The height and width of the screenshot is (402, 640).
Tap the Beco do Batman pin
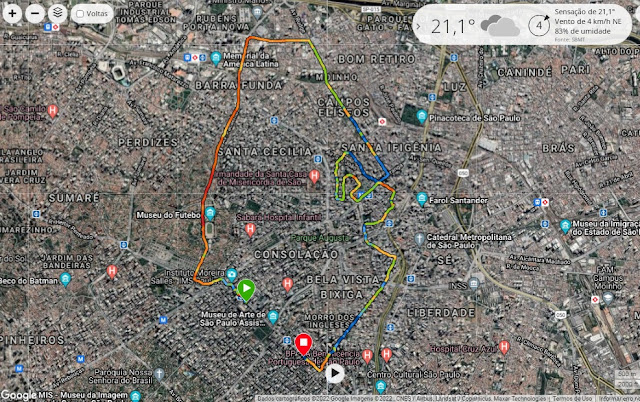point(65,280)
